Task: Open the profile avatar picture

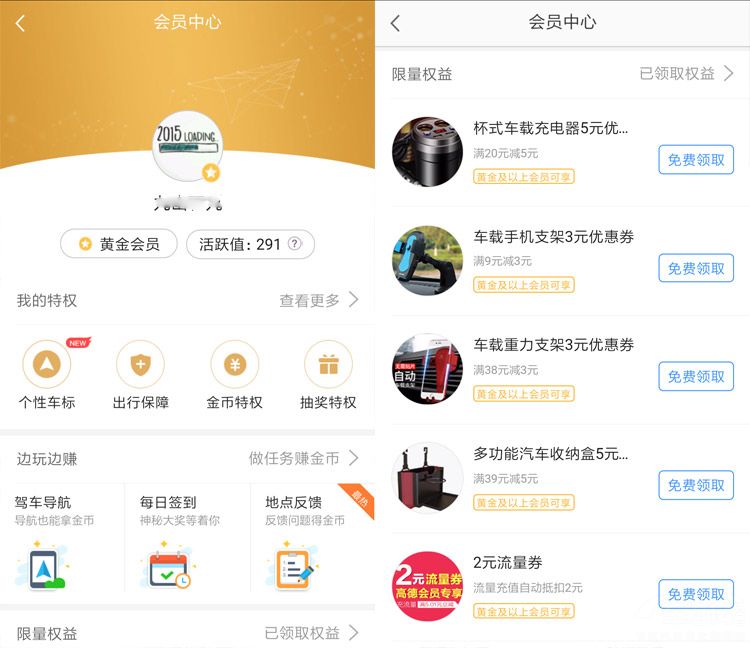Action: pos(187,148)
